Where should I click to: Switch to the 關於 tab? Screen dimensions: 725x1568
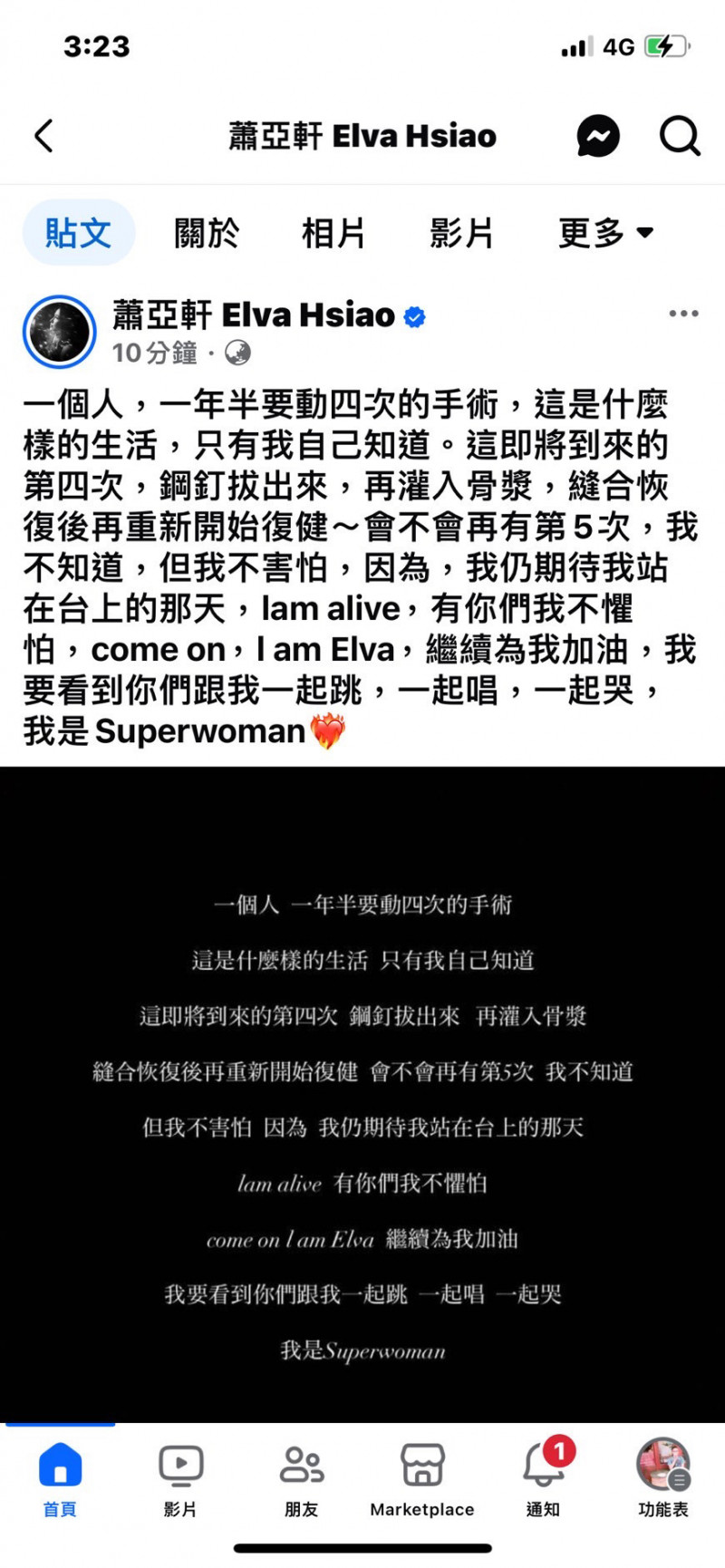pyautogui.click(x=207, y=233)
